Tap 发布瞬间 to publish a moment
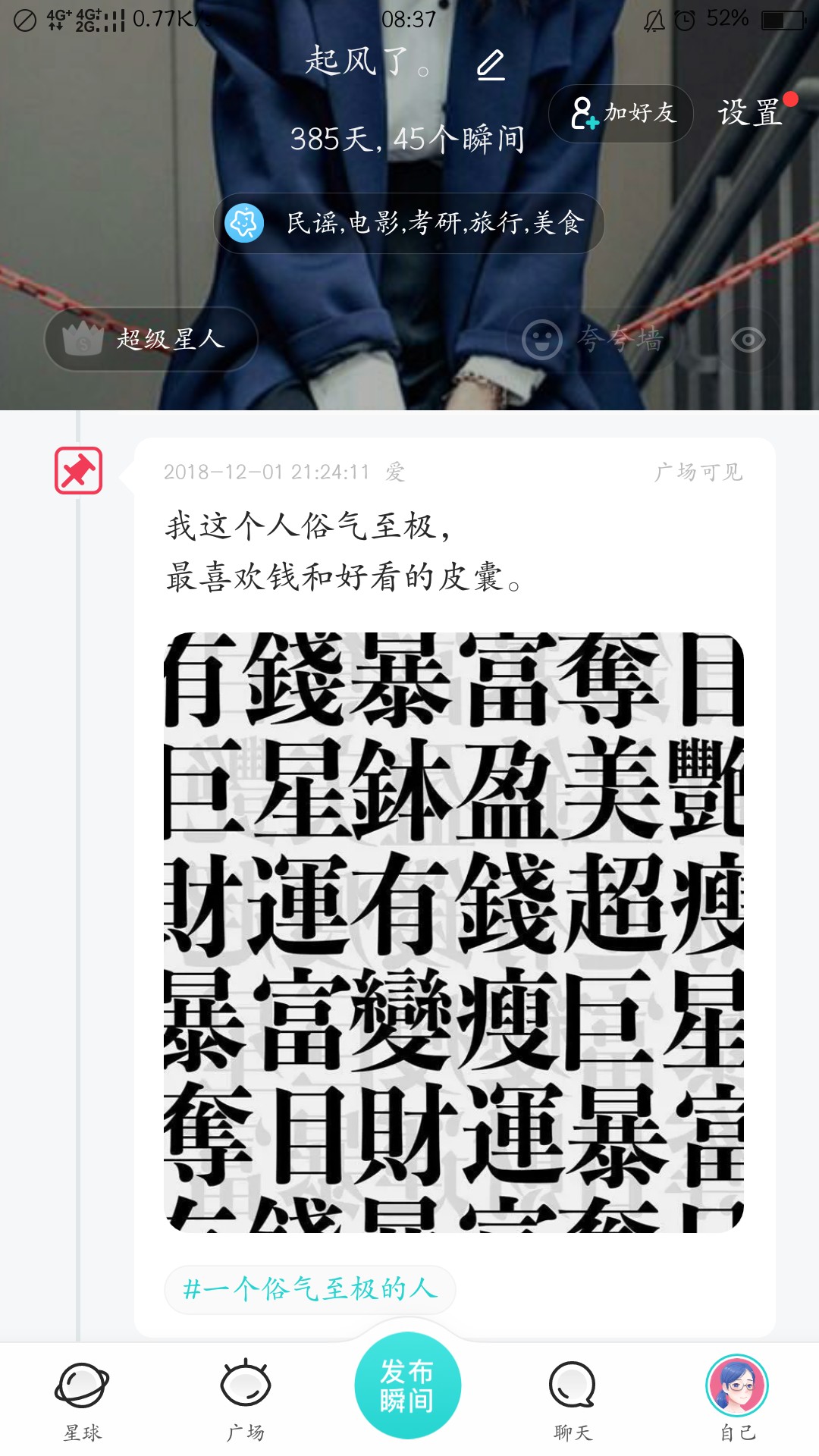This screenshot has width=819, height=1456. click(408, 1385)
